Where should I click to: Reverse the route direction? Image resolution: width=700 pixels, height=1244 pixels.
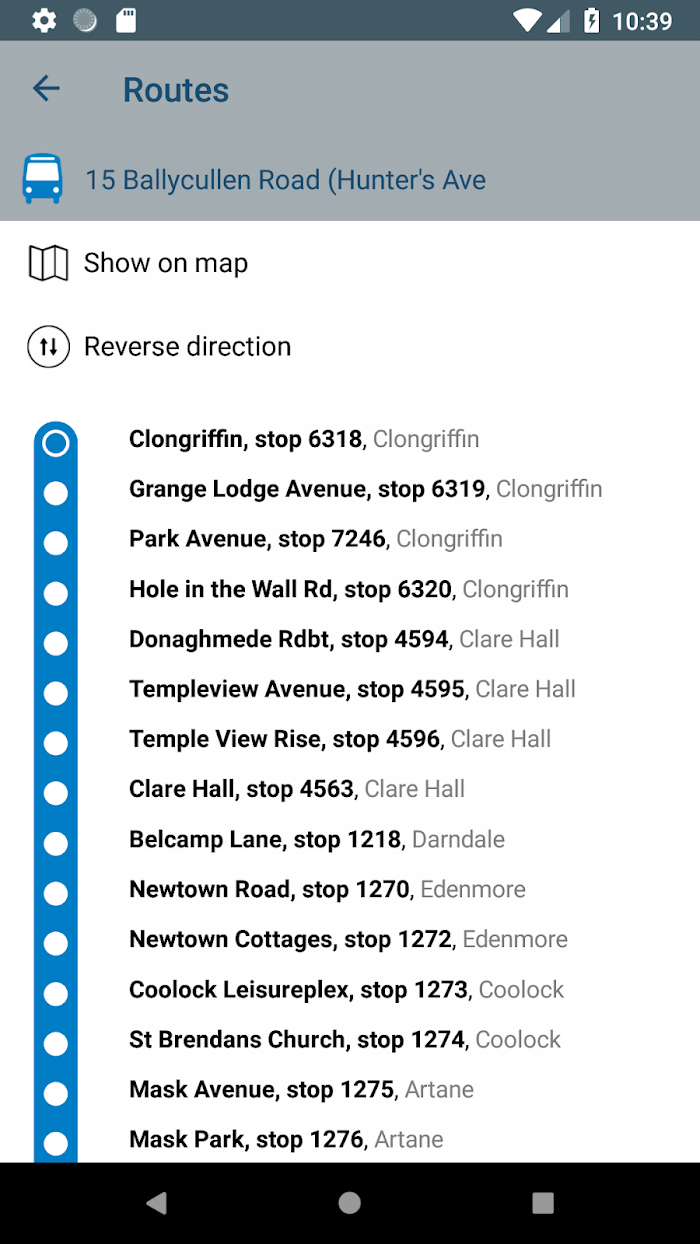[350, 347]
